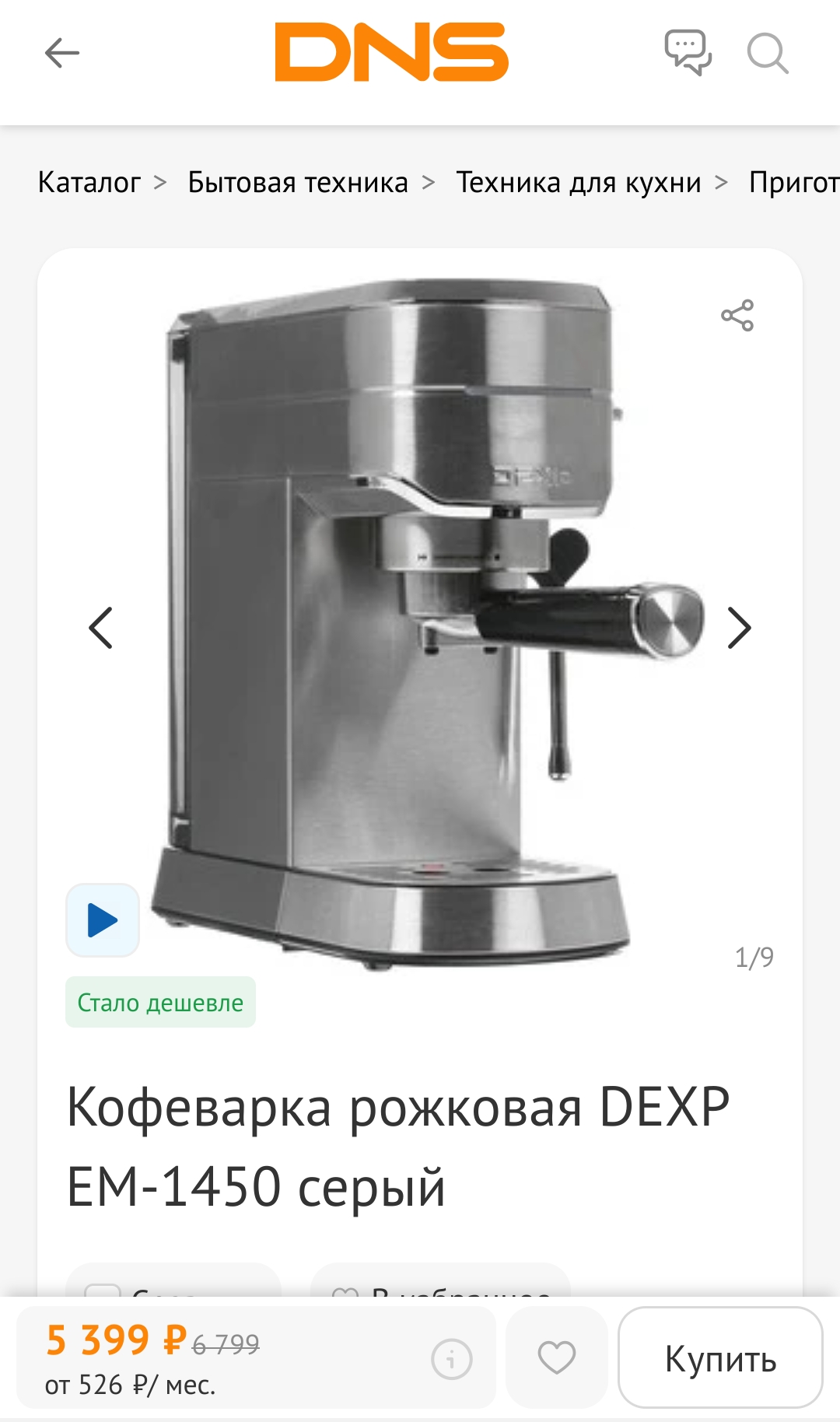Open search with the magnifier icon

[x=768, y=53]
